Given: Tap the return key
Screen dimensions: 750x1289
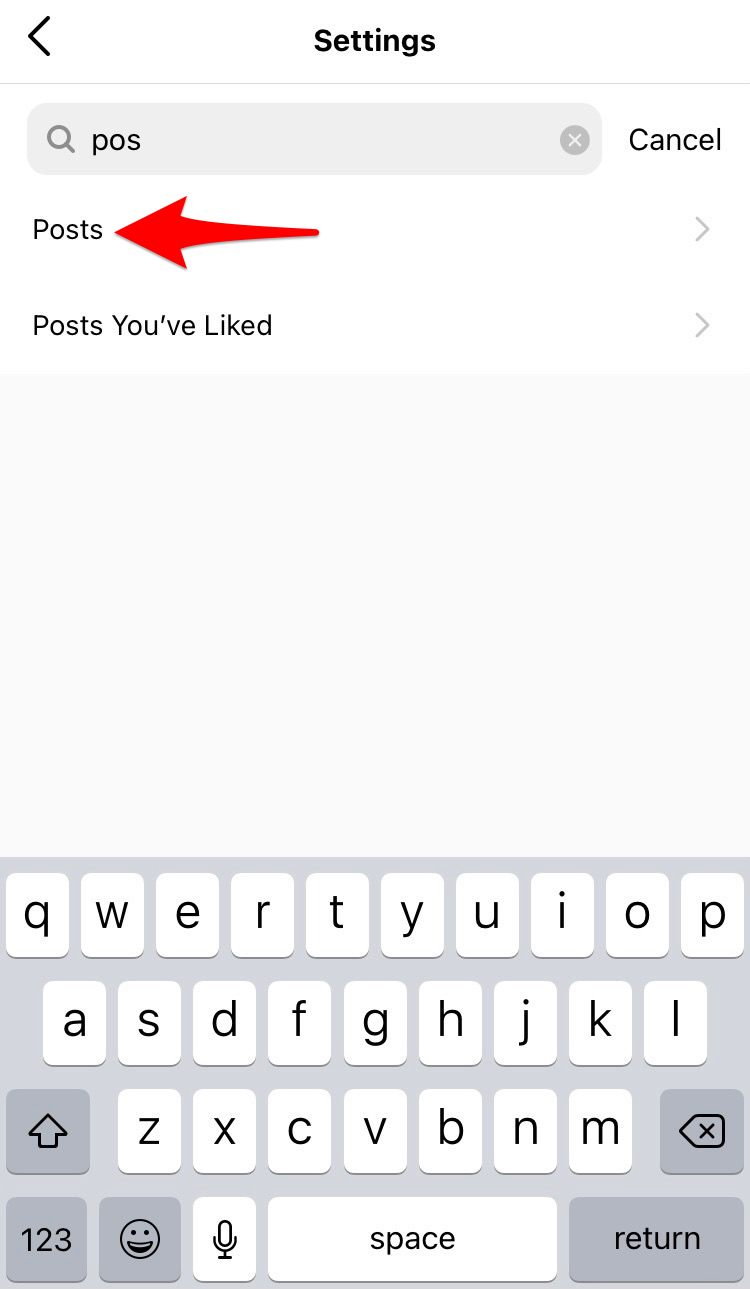Looking at the screenshot, I should tap(657, 1239).
